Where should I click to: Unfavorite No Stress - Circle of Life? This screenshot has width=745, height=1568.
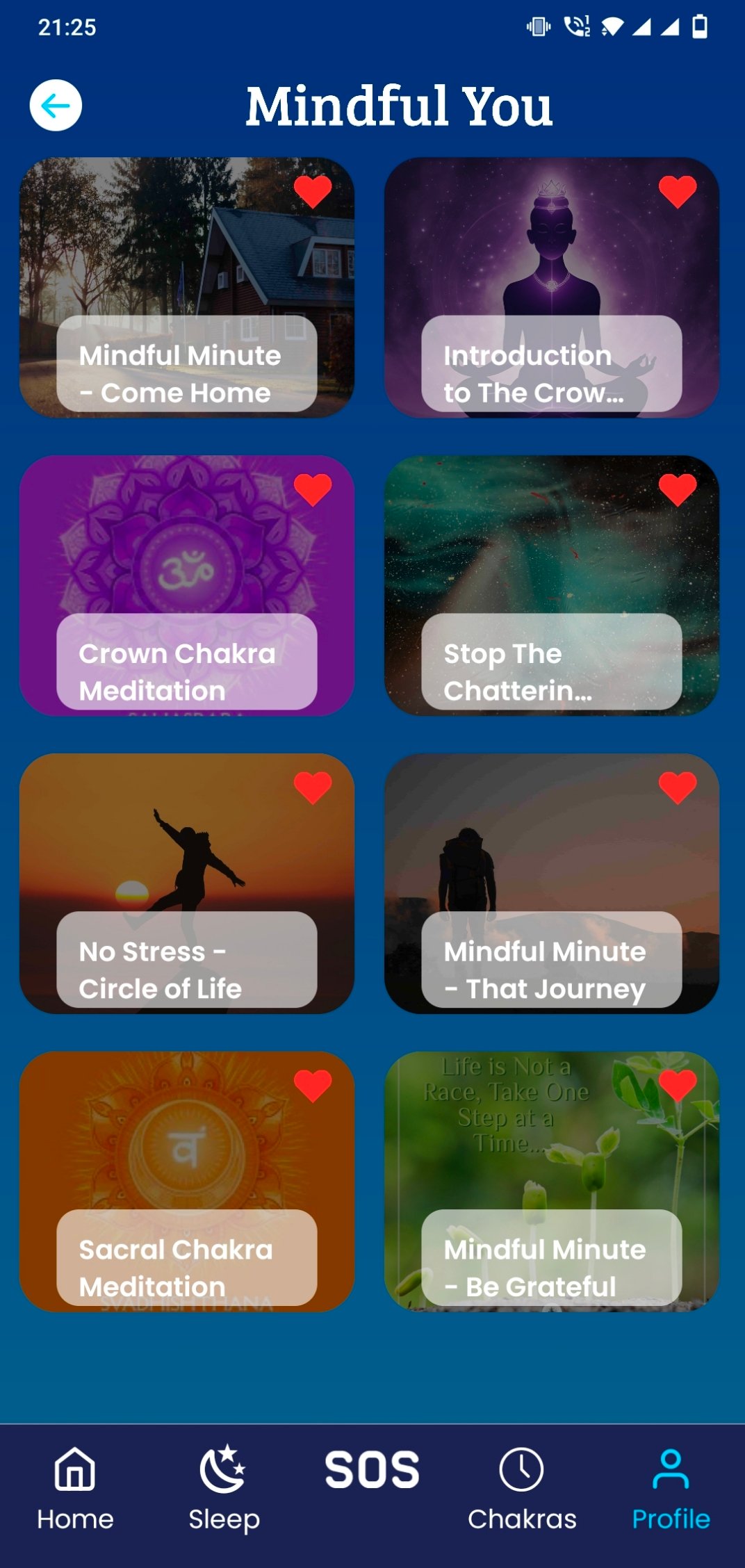tap(313, 788)
